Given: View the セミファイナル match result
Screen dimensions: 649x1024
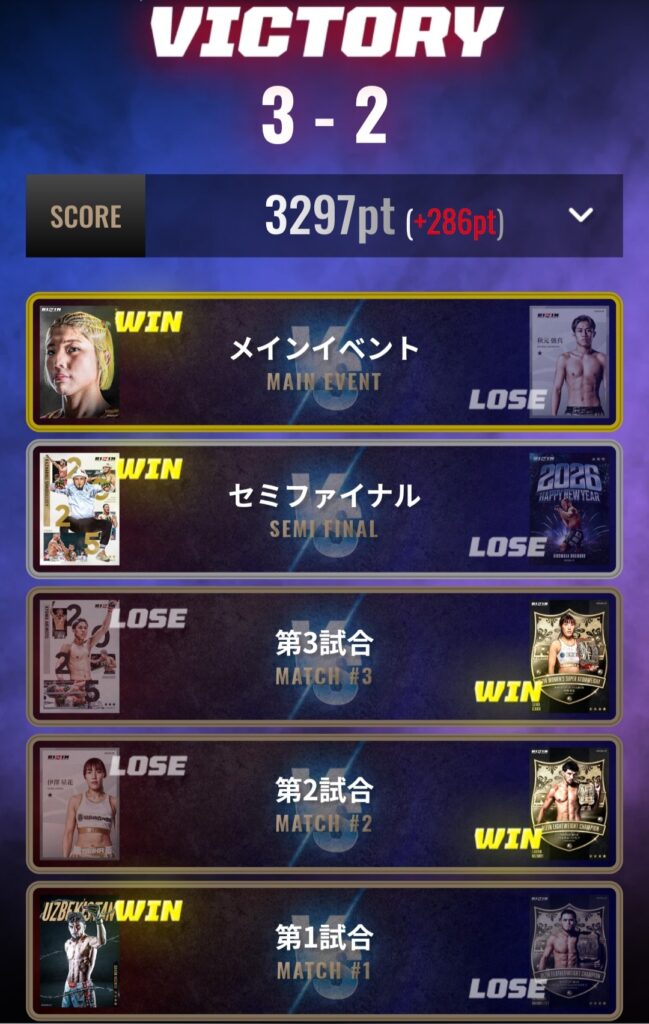Looking at the screenshot, I should pos(324,509).
